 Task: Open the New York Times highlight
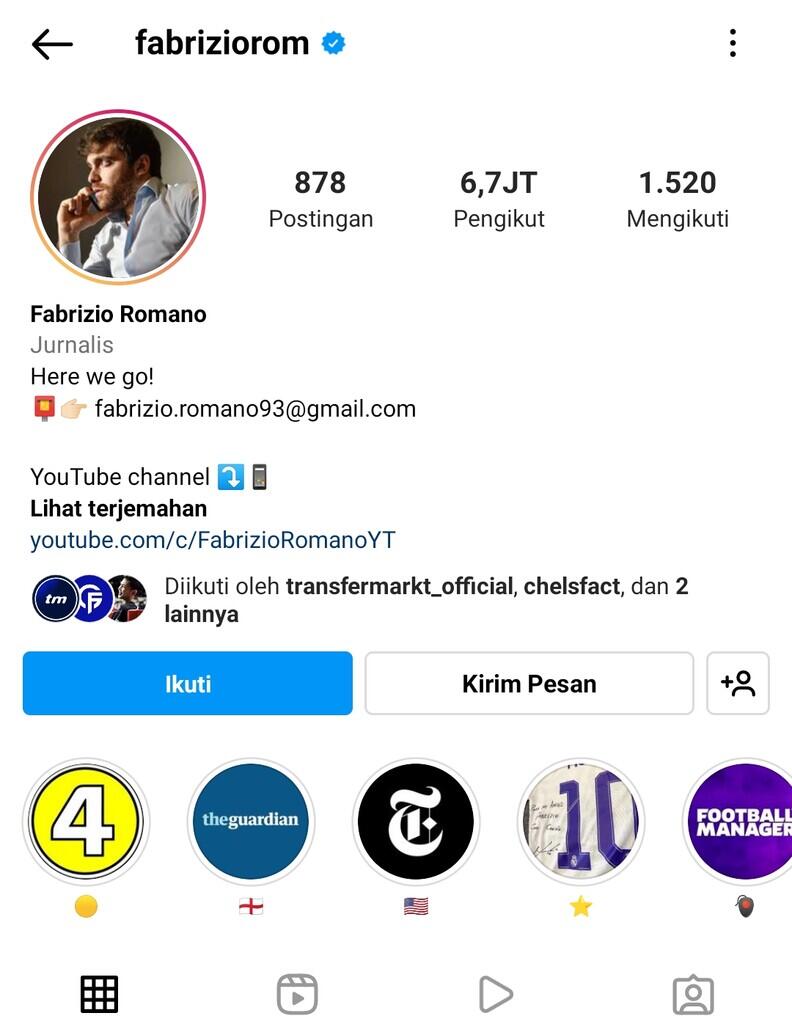(x=416, y=822)
